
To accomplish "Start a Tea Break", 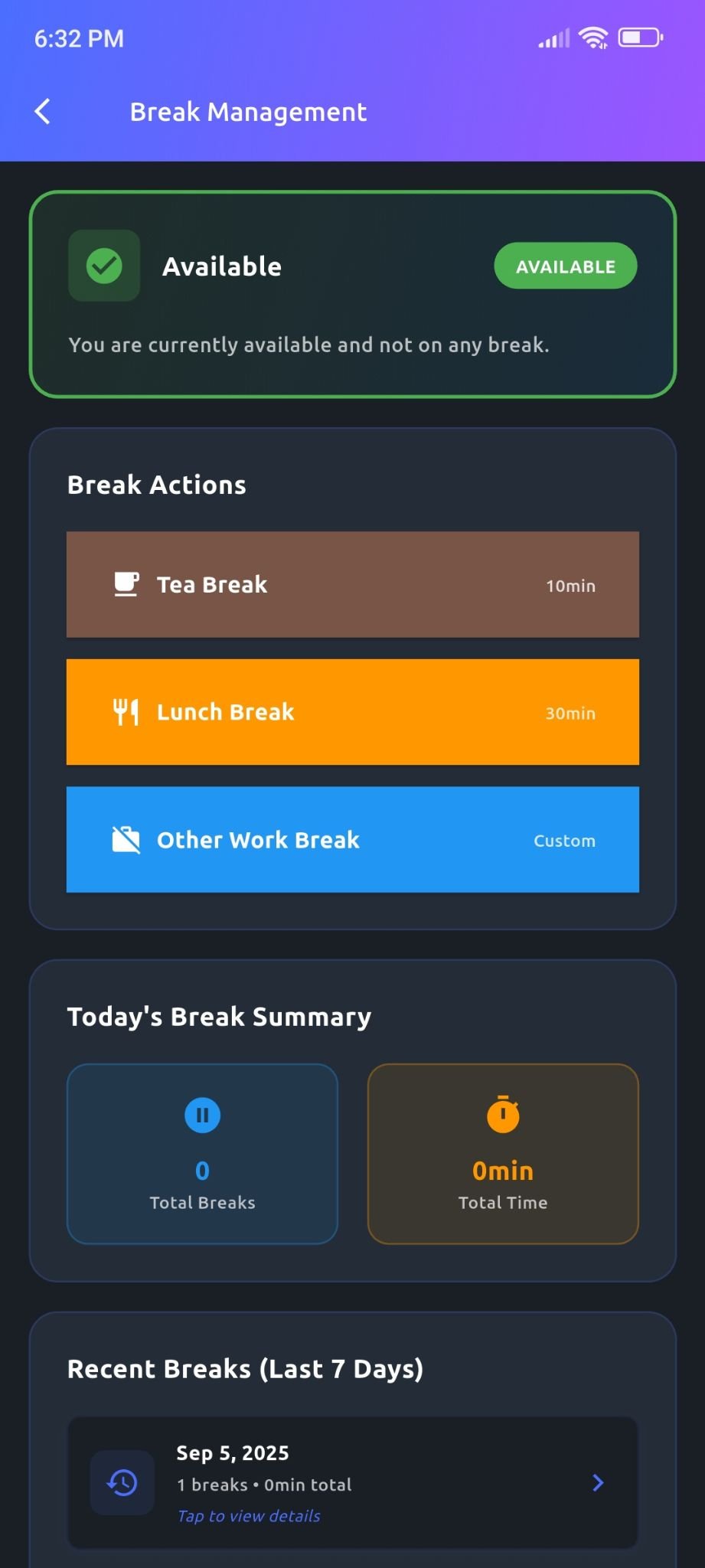I will click(352, 585).
